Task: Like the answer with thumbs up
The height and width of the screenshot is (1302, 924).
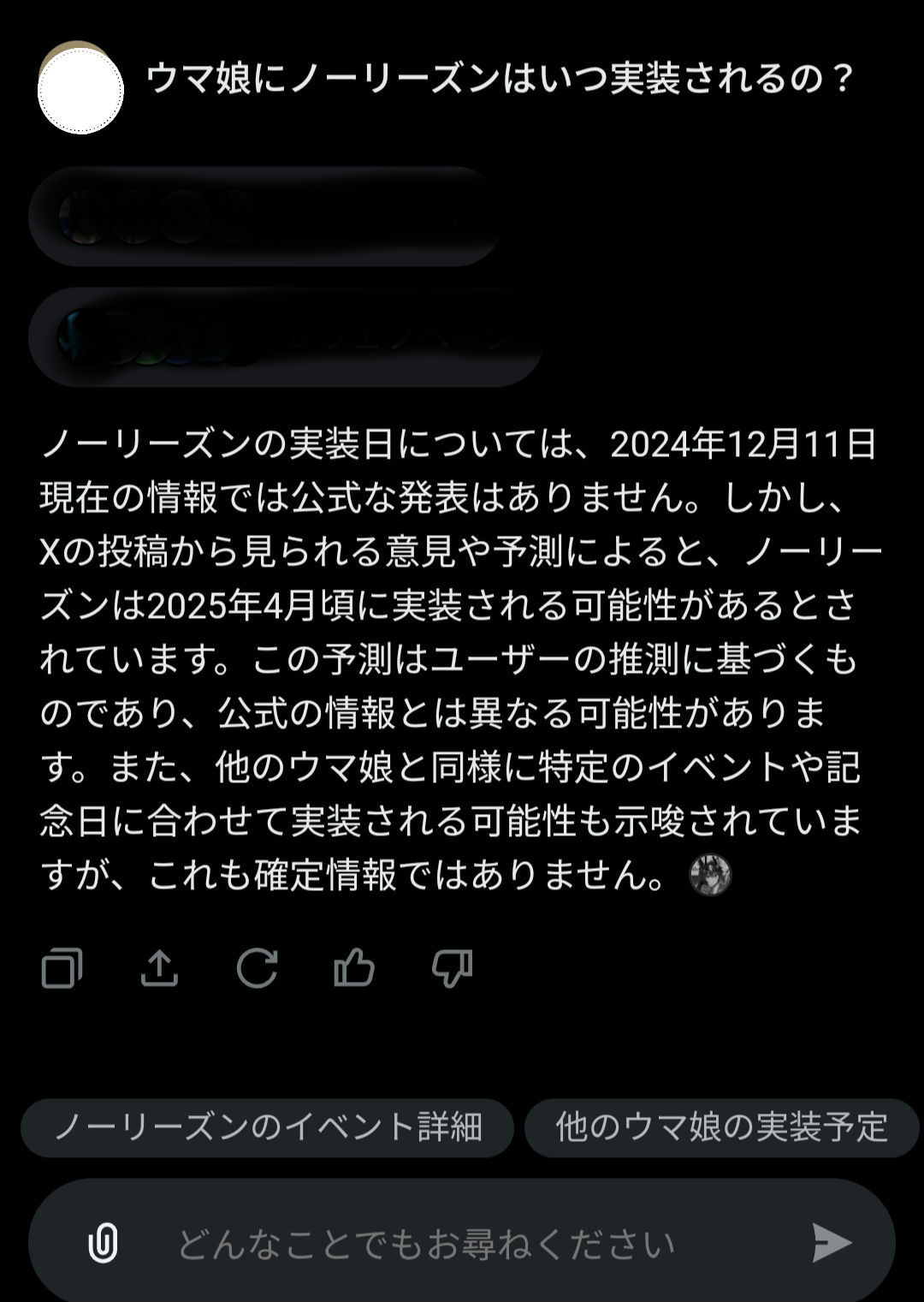Action: (354, 968)
